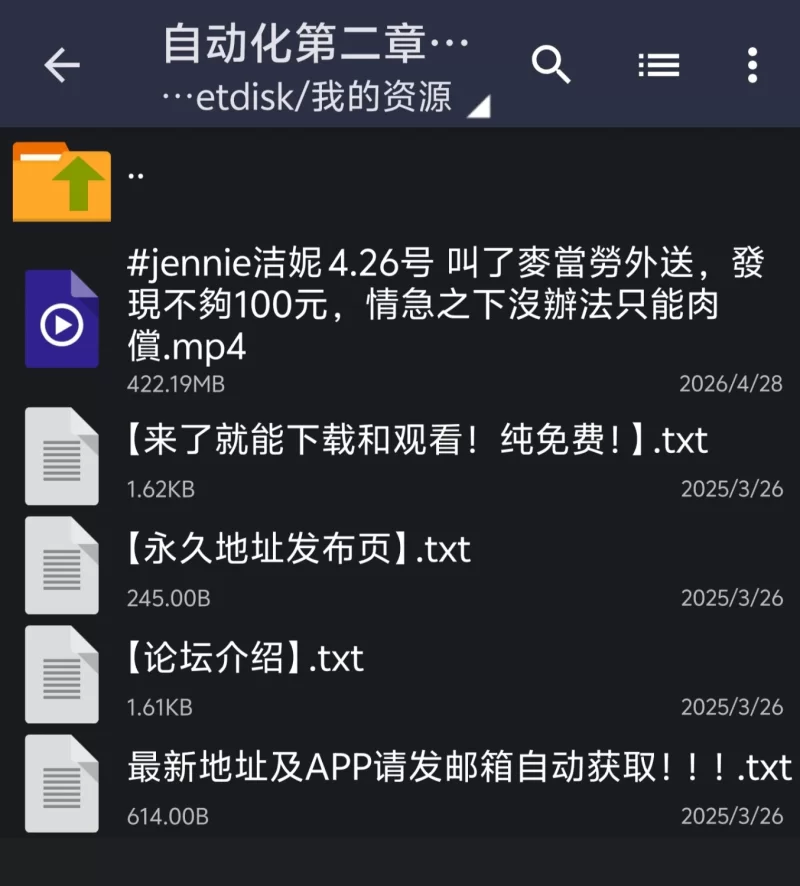Open the 614.00B 最新地址及APP txt file
The image size is (800, 886).
click(400, 783)
